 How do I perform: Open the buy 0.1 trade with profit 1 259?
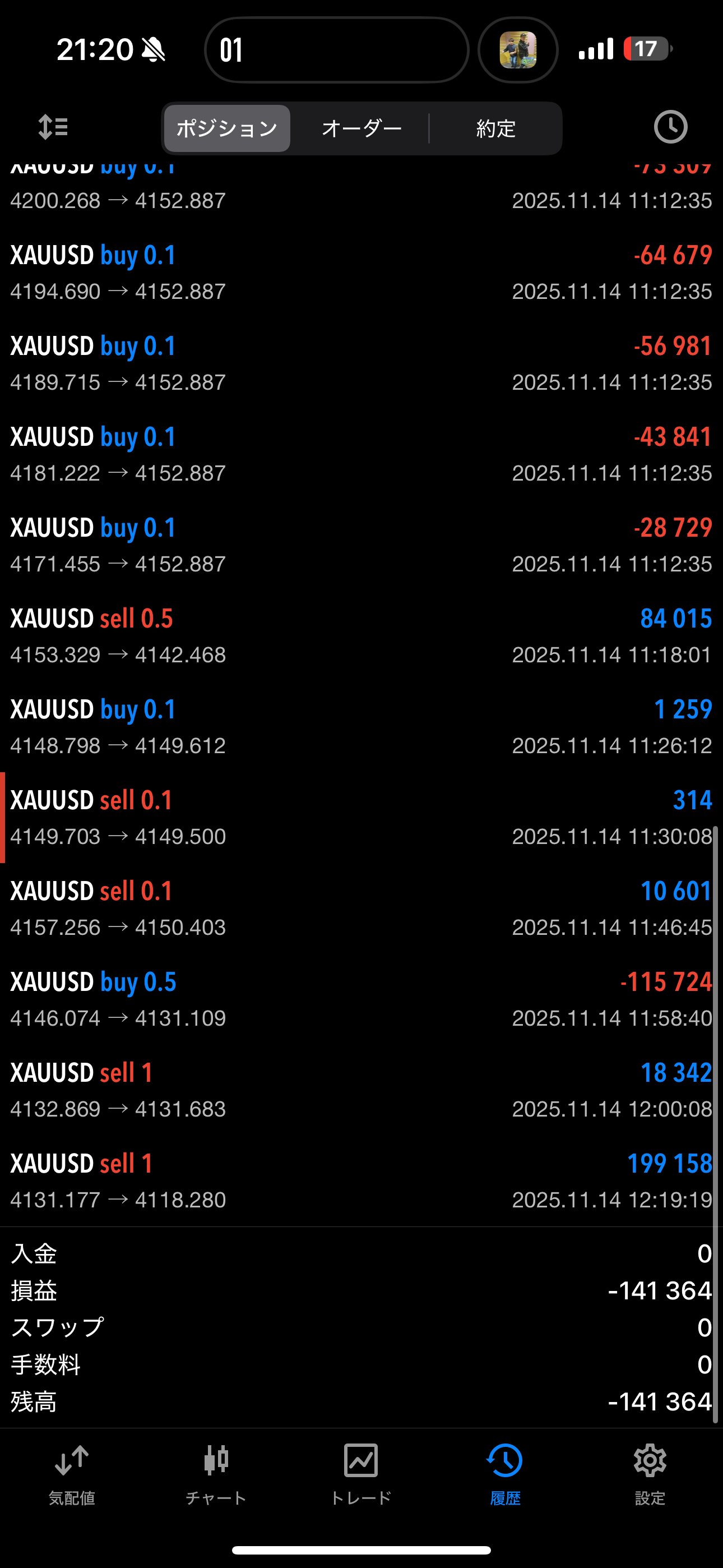tap(361, 726)
